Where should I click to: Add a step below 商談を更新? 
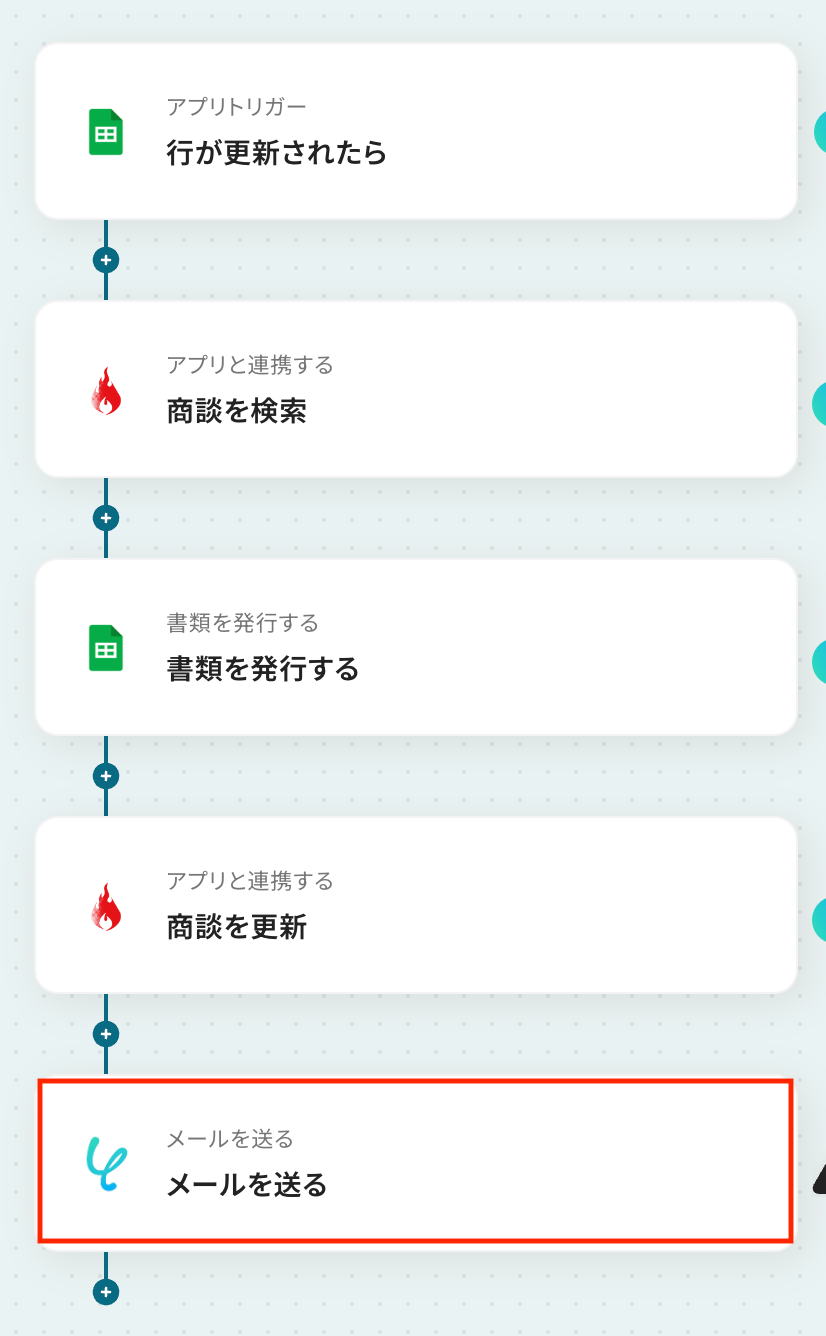click(x=106, y=1034)
